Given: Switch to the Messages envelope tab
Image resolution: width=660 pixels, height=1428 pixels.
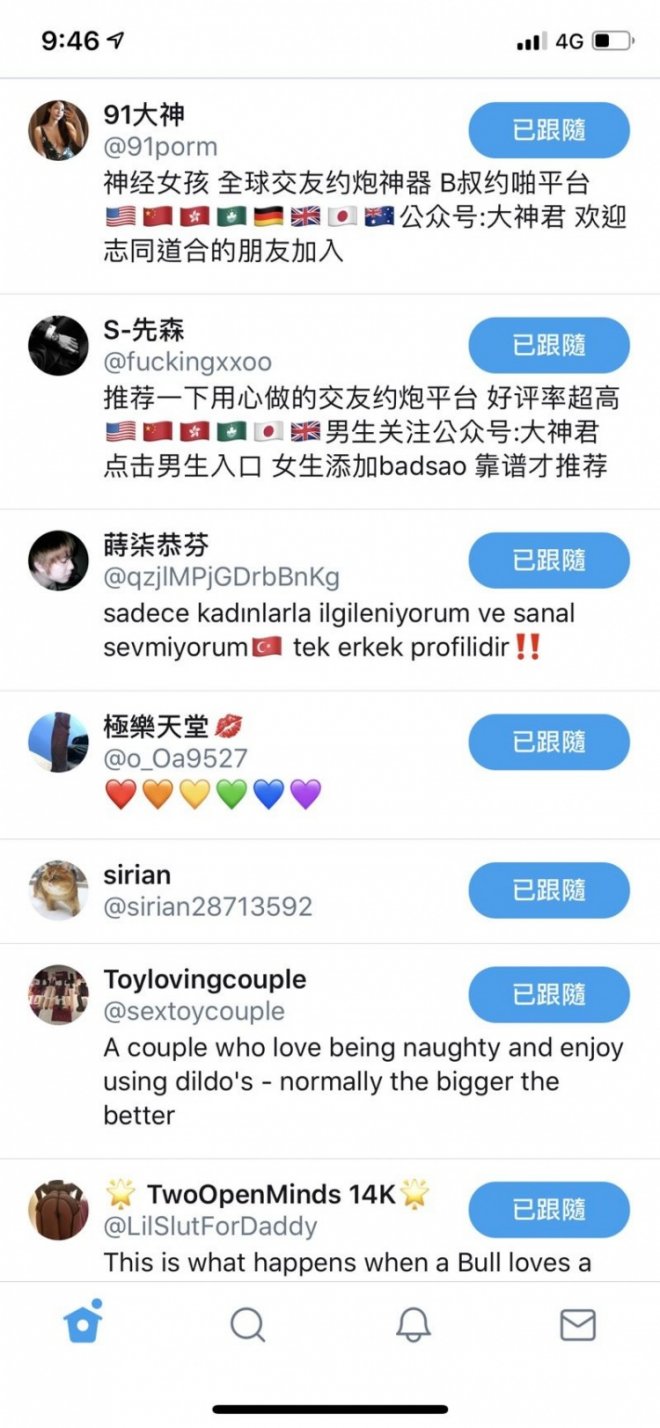Looking at the screenshot, I should tap(577, 1325).
